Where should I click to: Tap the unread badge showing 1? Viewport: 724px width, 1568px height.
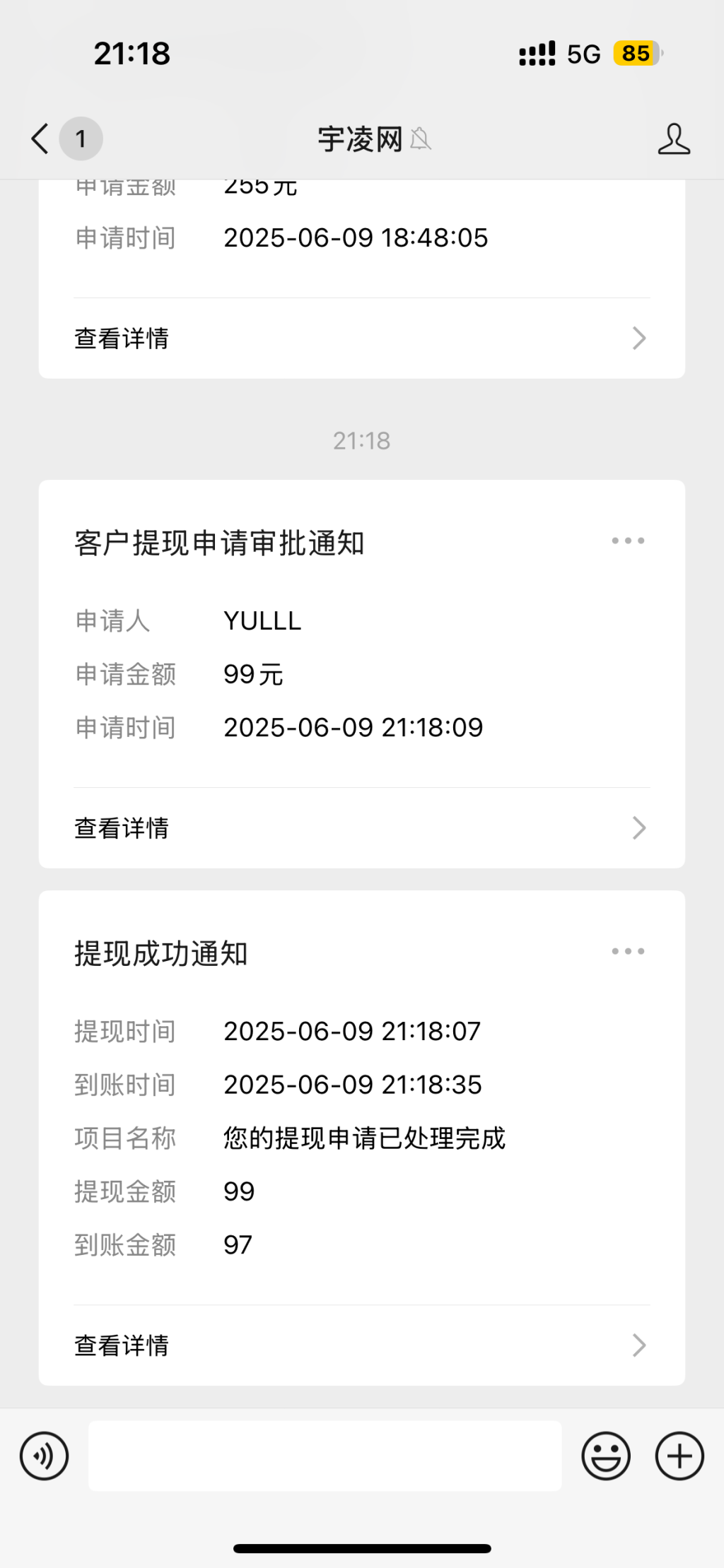tap(81, 138)
